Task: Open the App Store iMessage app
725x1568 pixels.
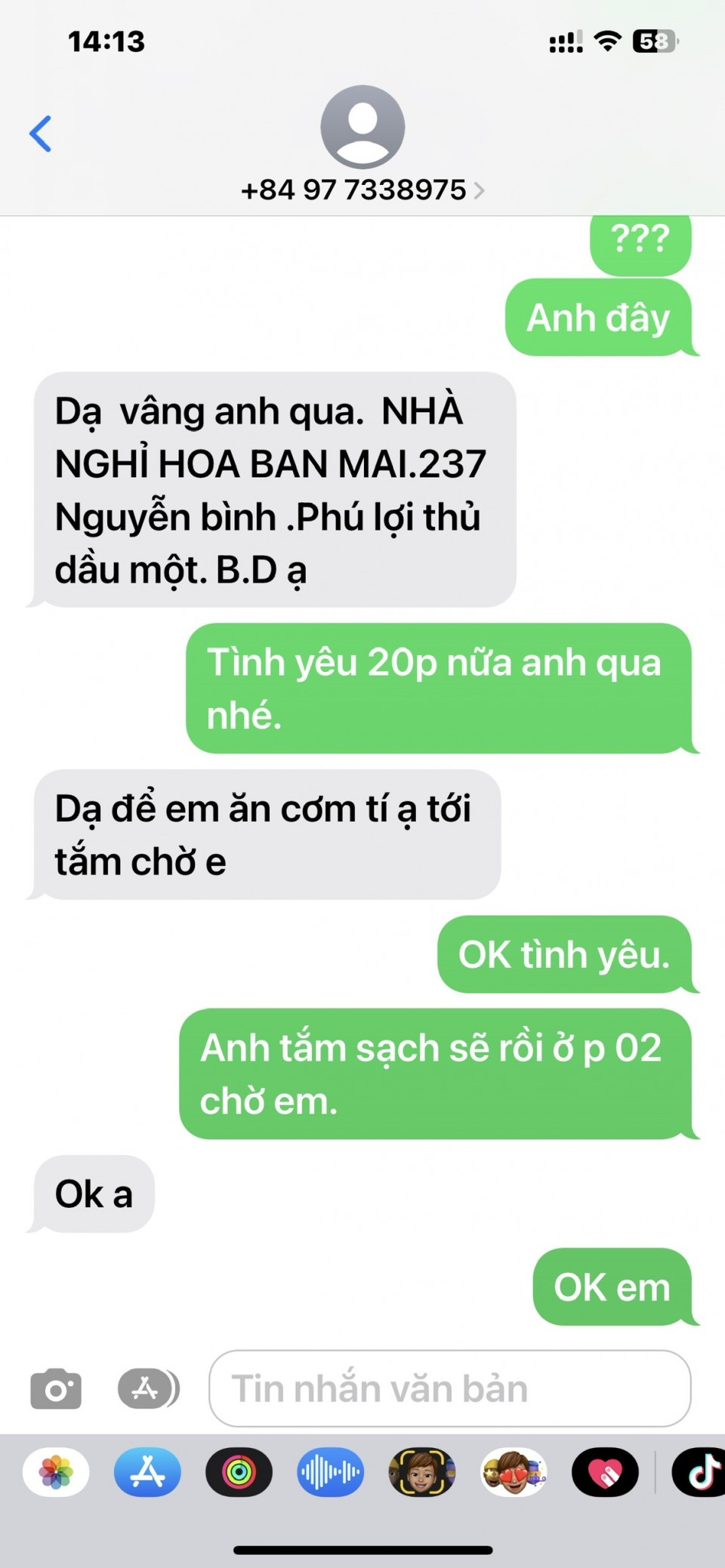Action: click(147, 1472)
